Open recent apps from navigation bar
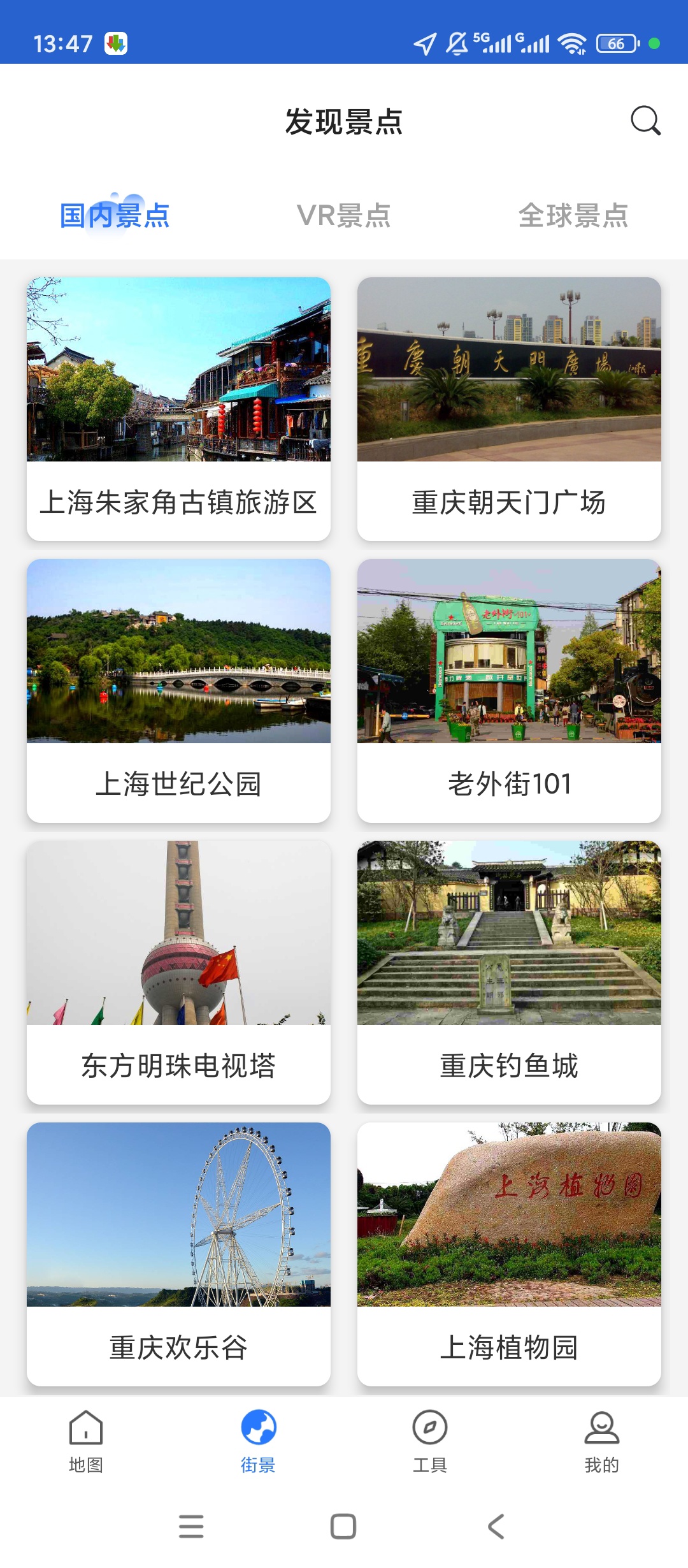The width and height of the screenshot is (688, 1568). pyautogui.click(x=191, y=1527)
